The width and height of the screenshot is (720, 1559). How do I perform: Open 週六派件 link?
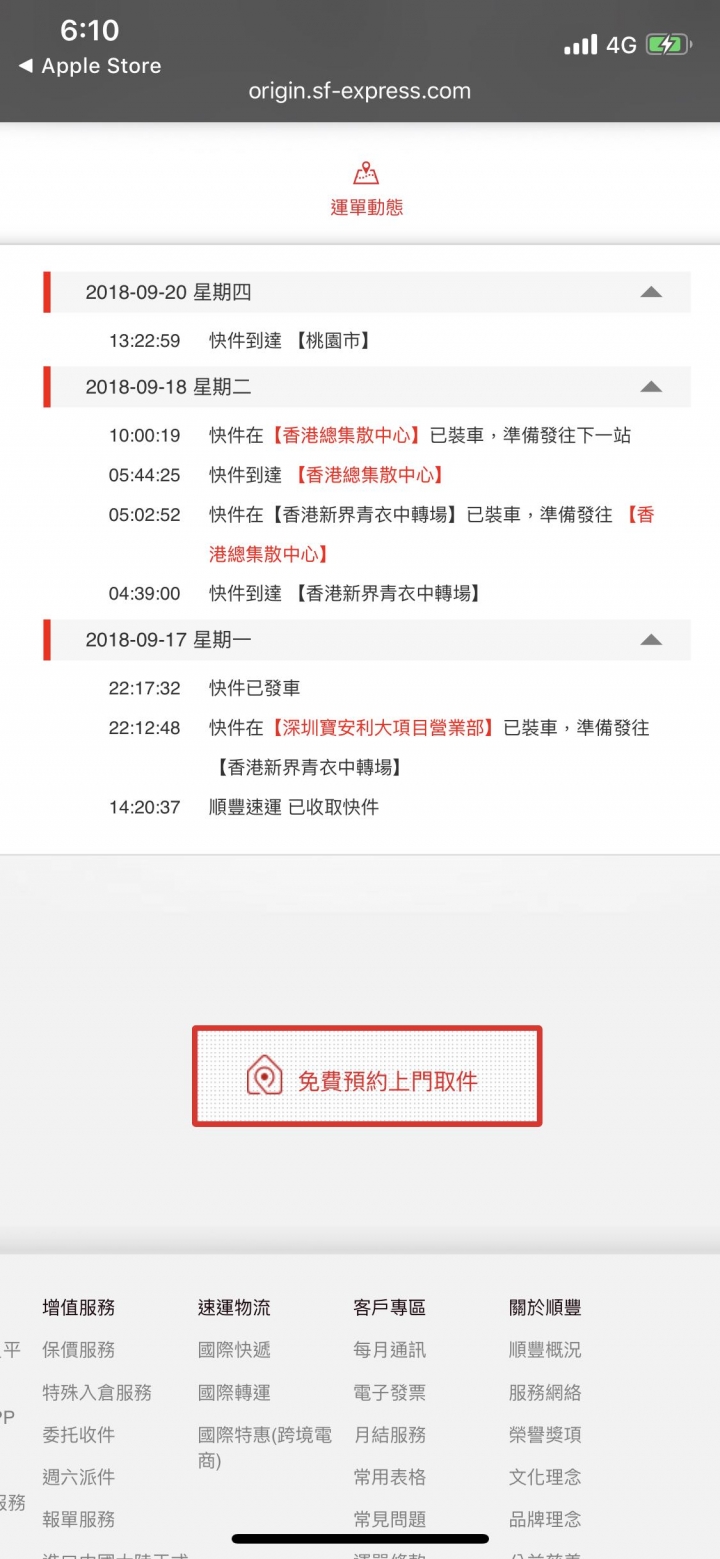[78, 1477]
